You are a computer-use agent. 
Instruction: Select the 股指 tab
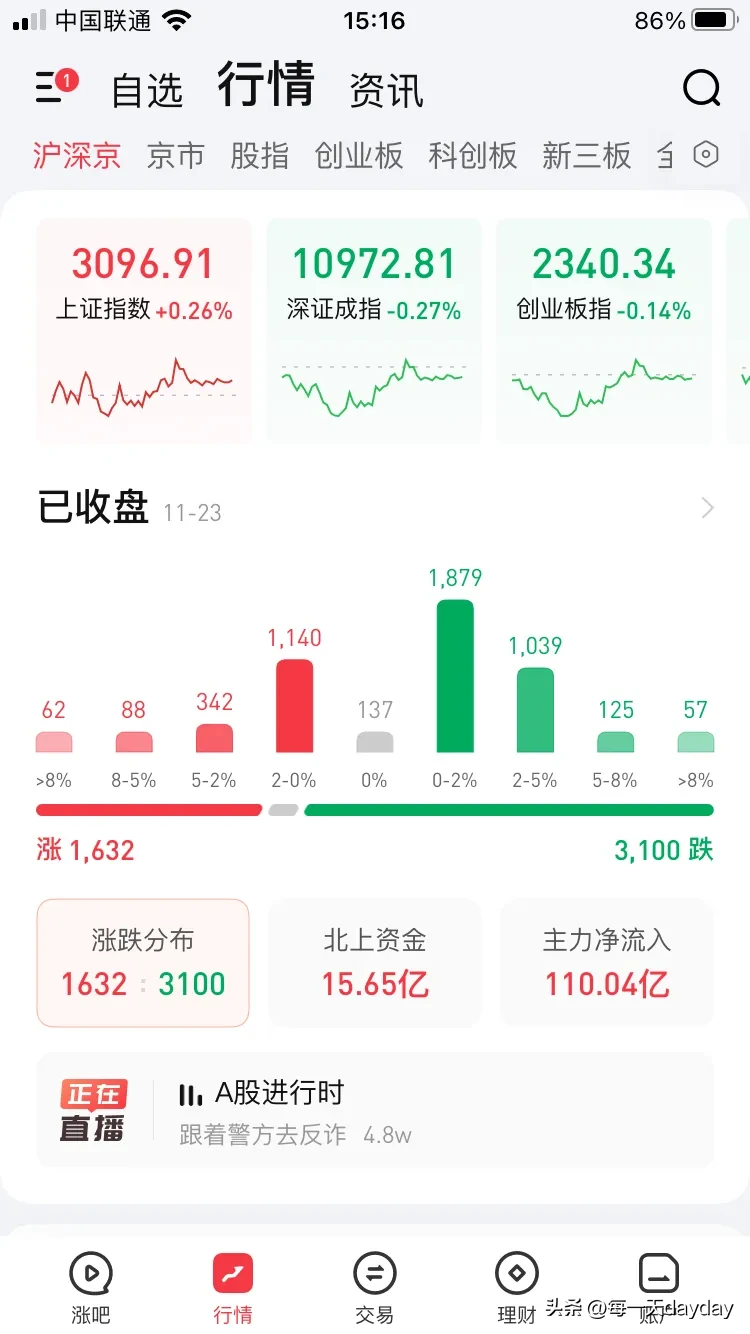(x=259, y=156)
